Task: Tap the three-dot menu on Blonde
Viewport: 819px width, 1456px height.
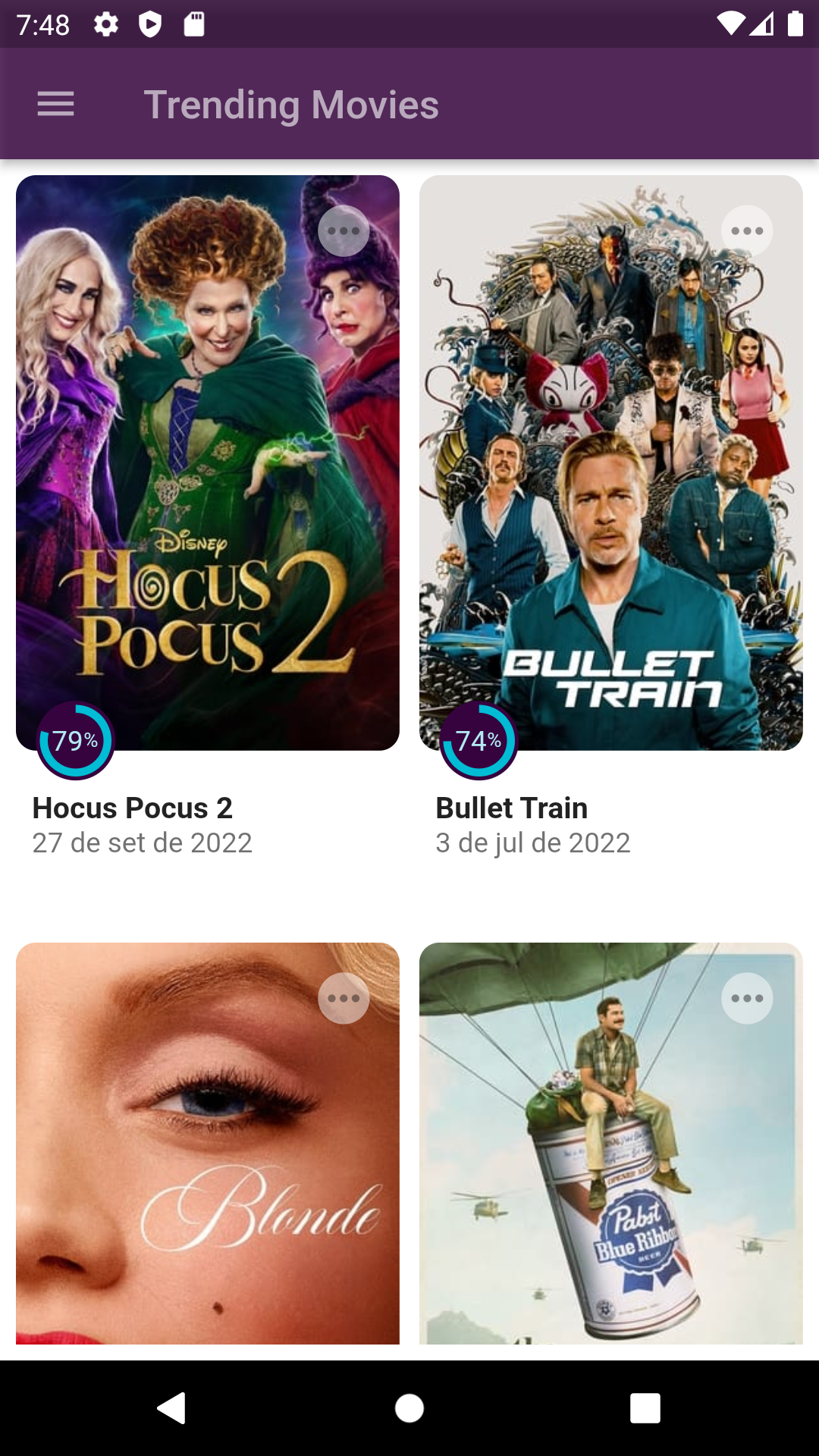Action: [x=344, y=998]
